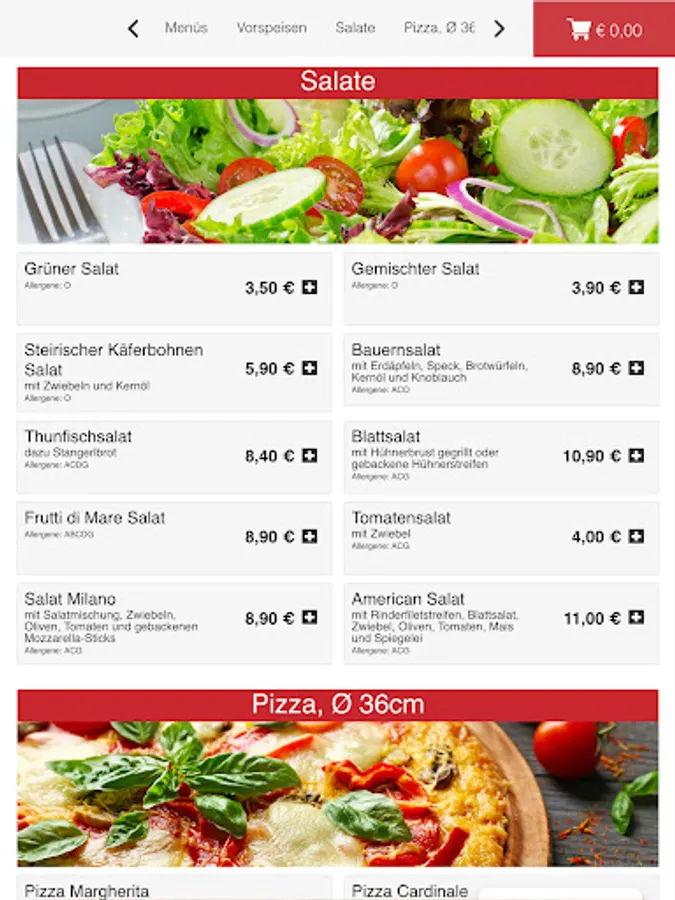This screenshot has width=675, height=900.
Task: Add Frutti di Mare Salat to cart
Action: pyautogui.click(x=310, y=537)
